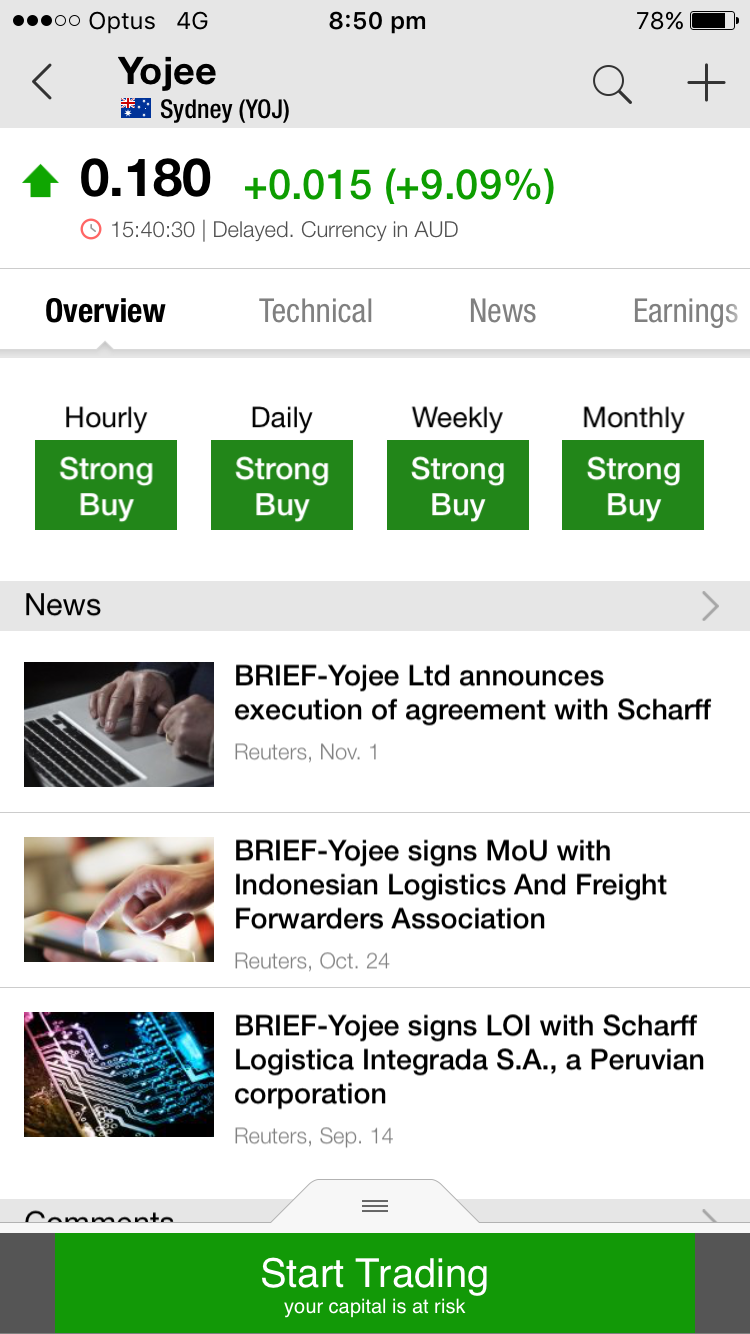
Task: Tap the Hourly Strong Buy indicator
Action: click(106, 485)
